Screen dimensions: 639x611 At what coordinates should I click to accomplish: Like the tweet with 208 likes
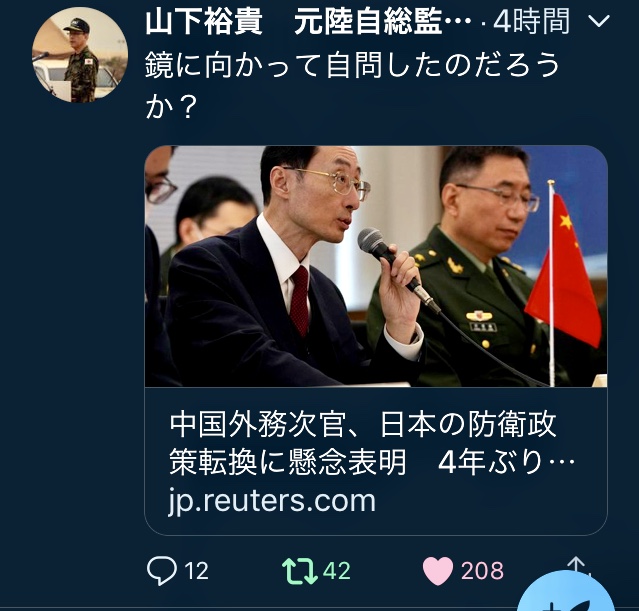point(438,571)
